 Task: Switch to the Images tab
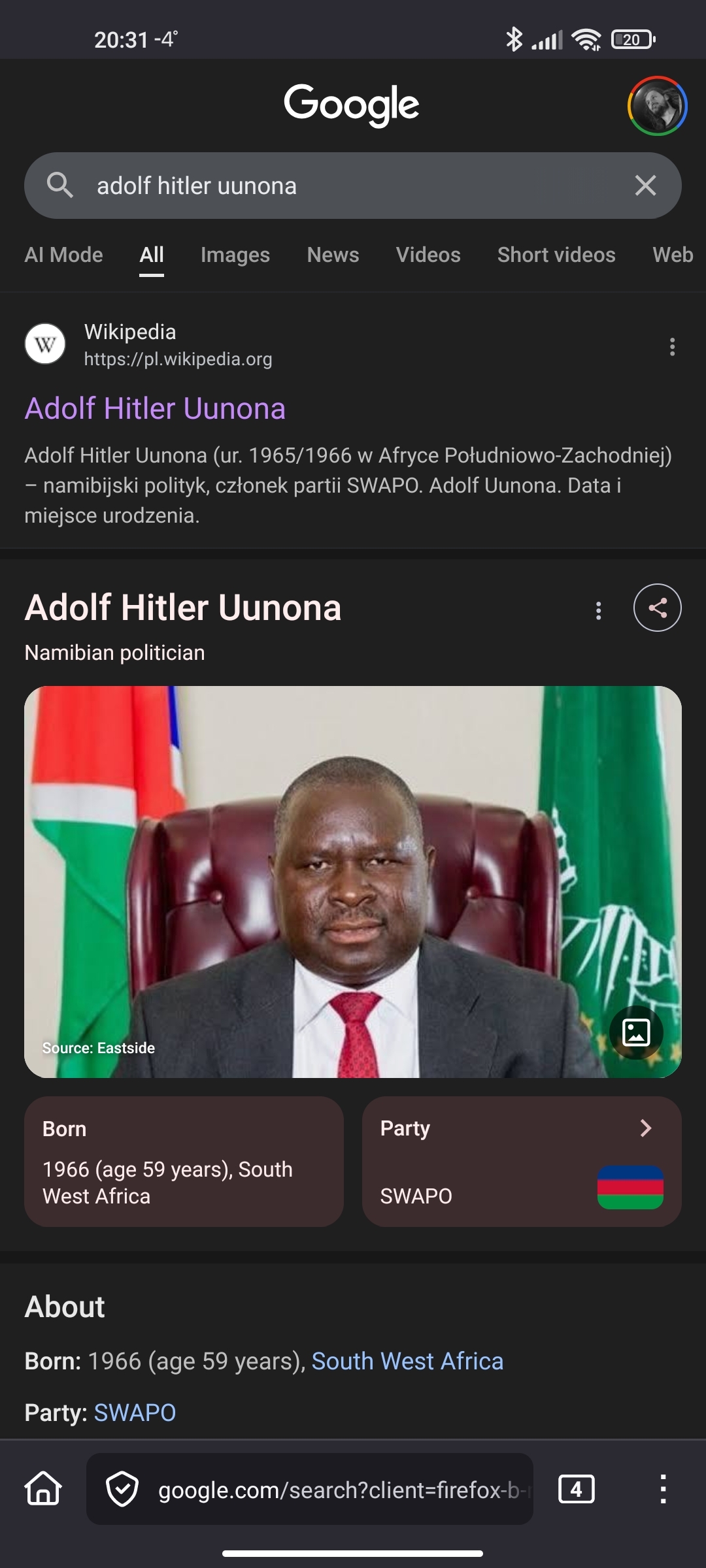coord(235,255)
